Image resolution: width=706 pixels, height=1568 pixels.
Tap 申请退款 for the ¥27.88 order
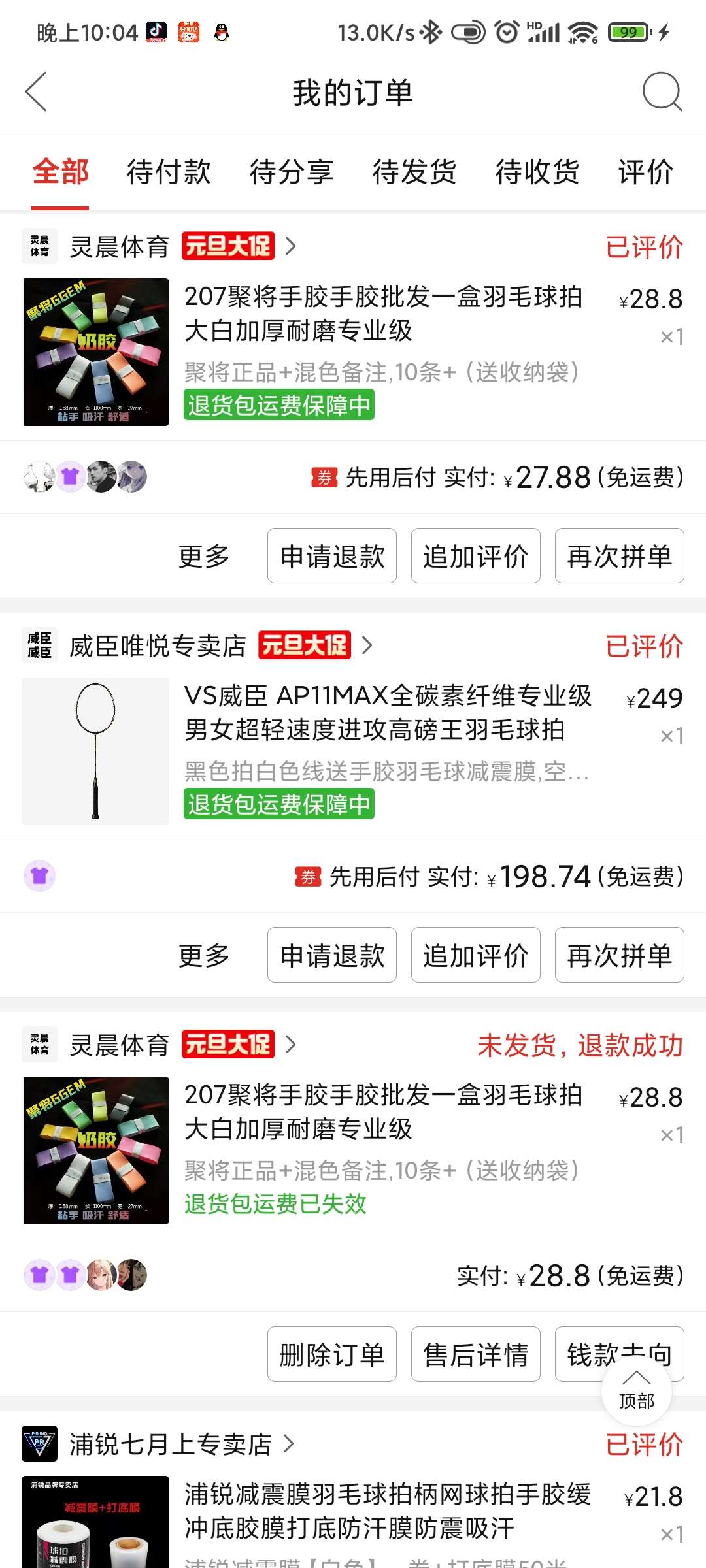[x=332, y=556]
